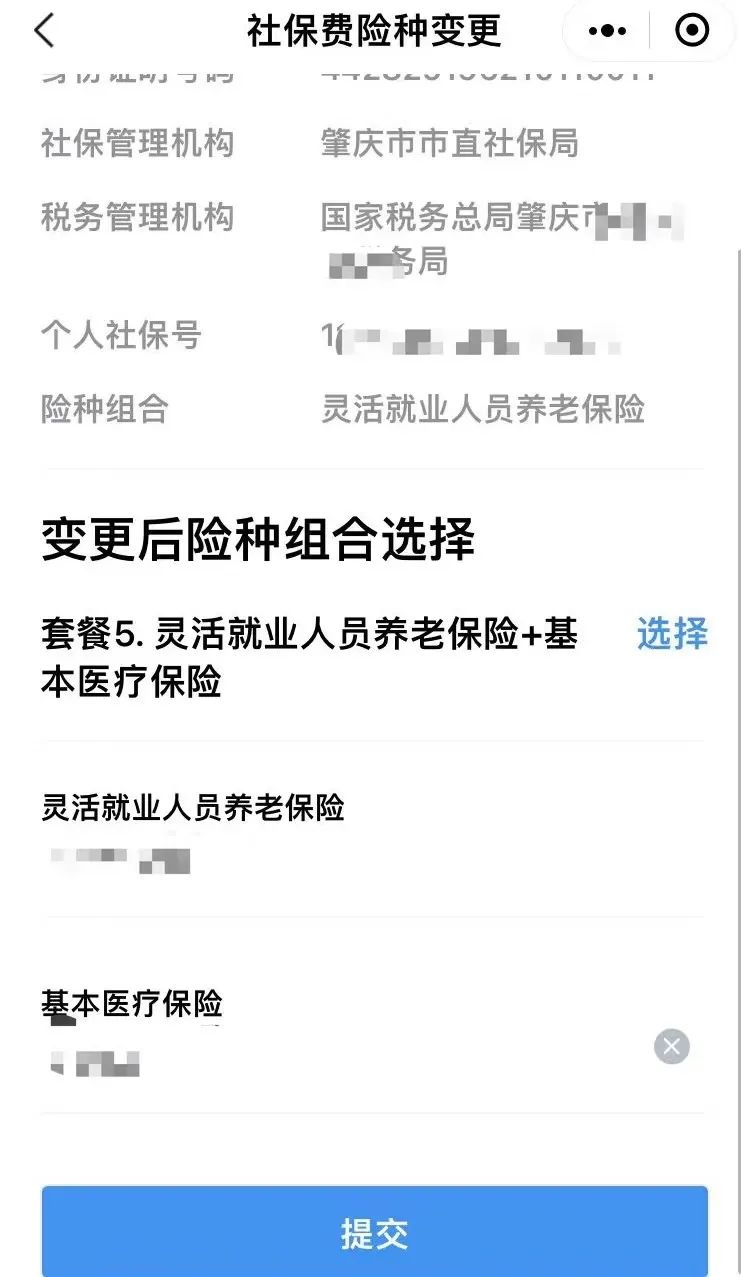741x1277 pixels.
Task: Go back using the top-left arrow
Action: pos(44,31)
